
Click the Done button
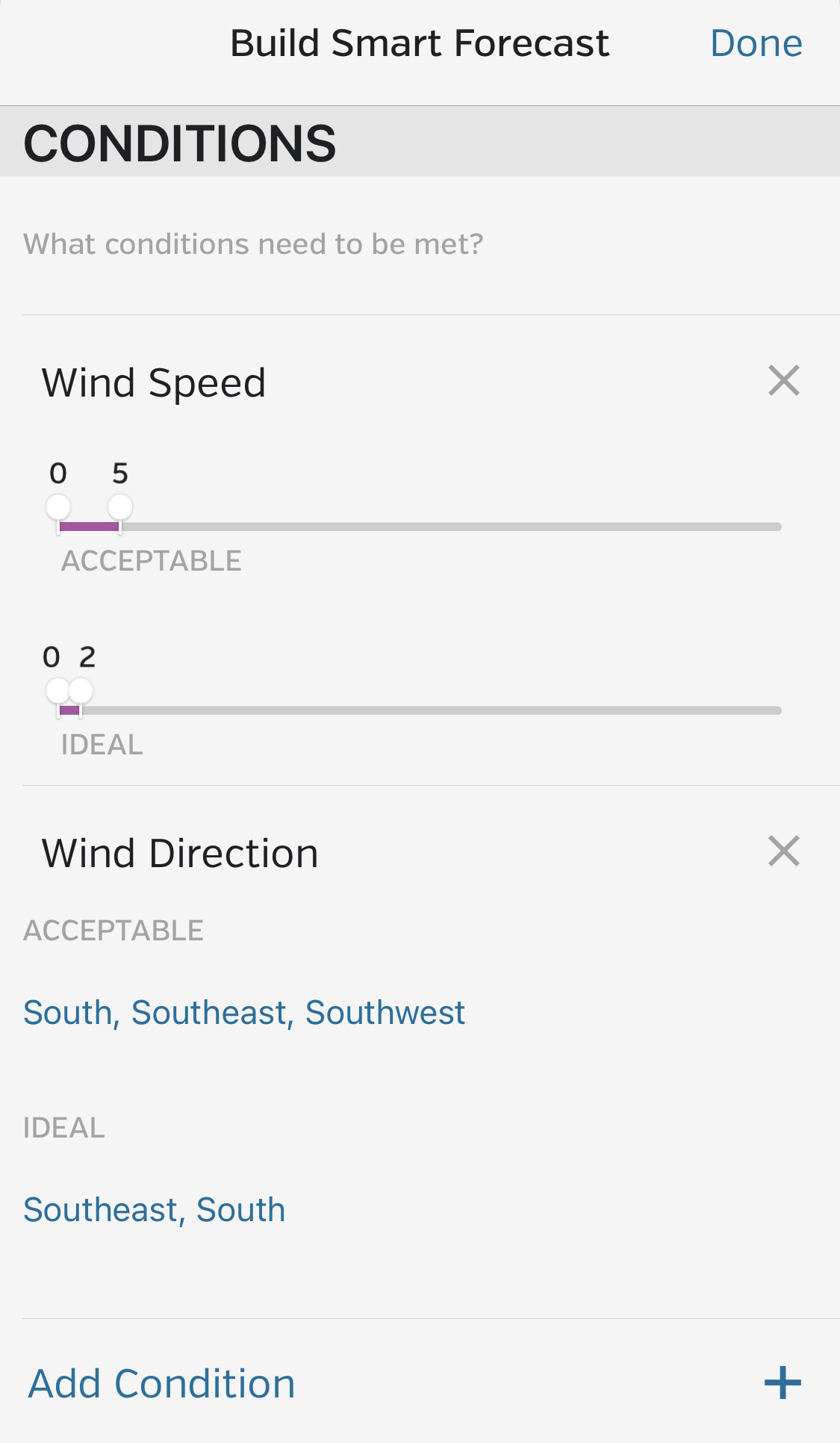coord(756,43)
